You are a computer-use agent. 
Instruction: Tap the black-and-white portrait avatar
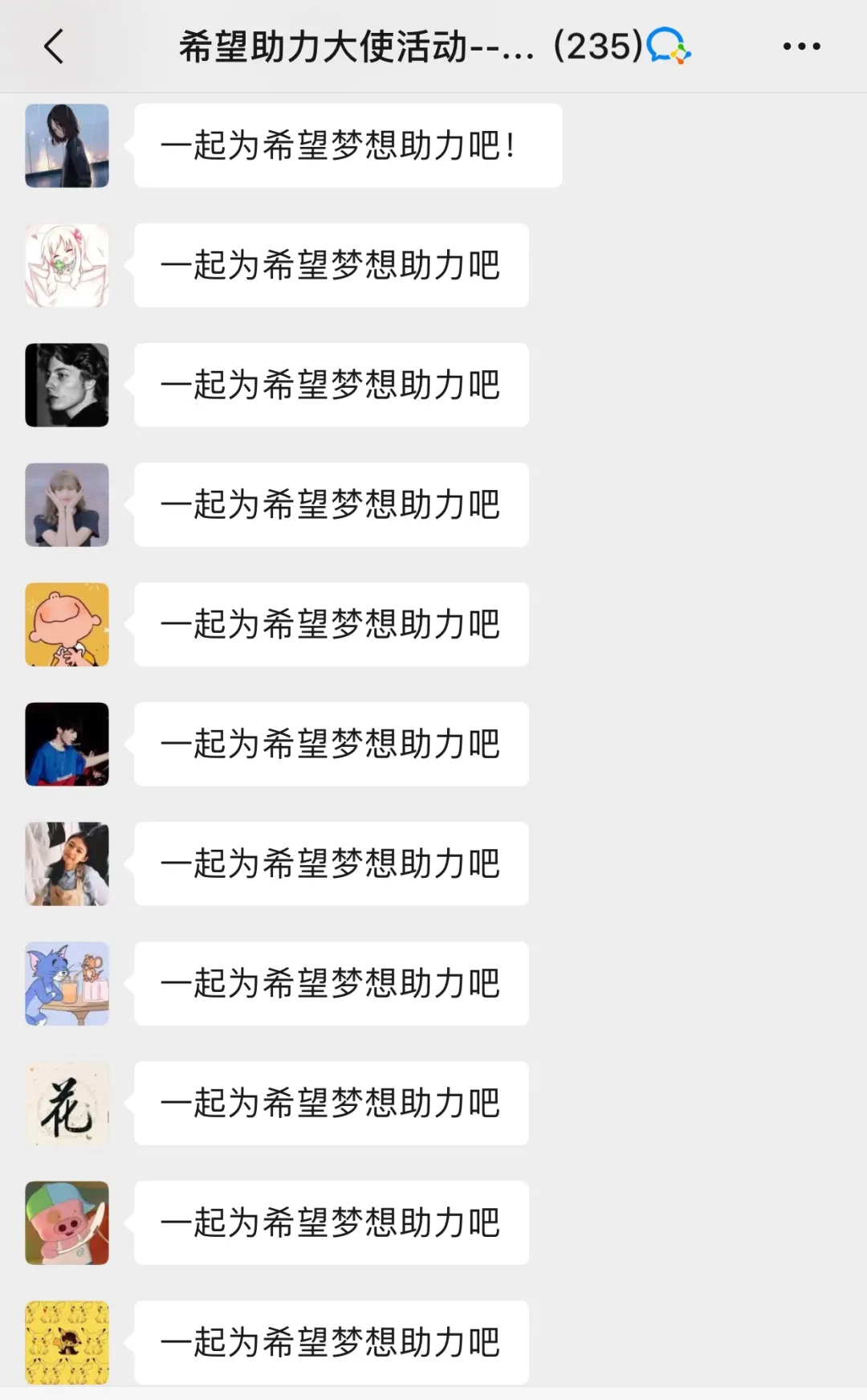(67, 386)
